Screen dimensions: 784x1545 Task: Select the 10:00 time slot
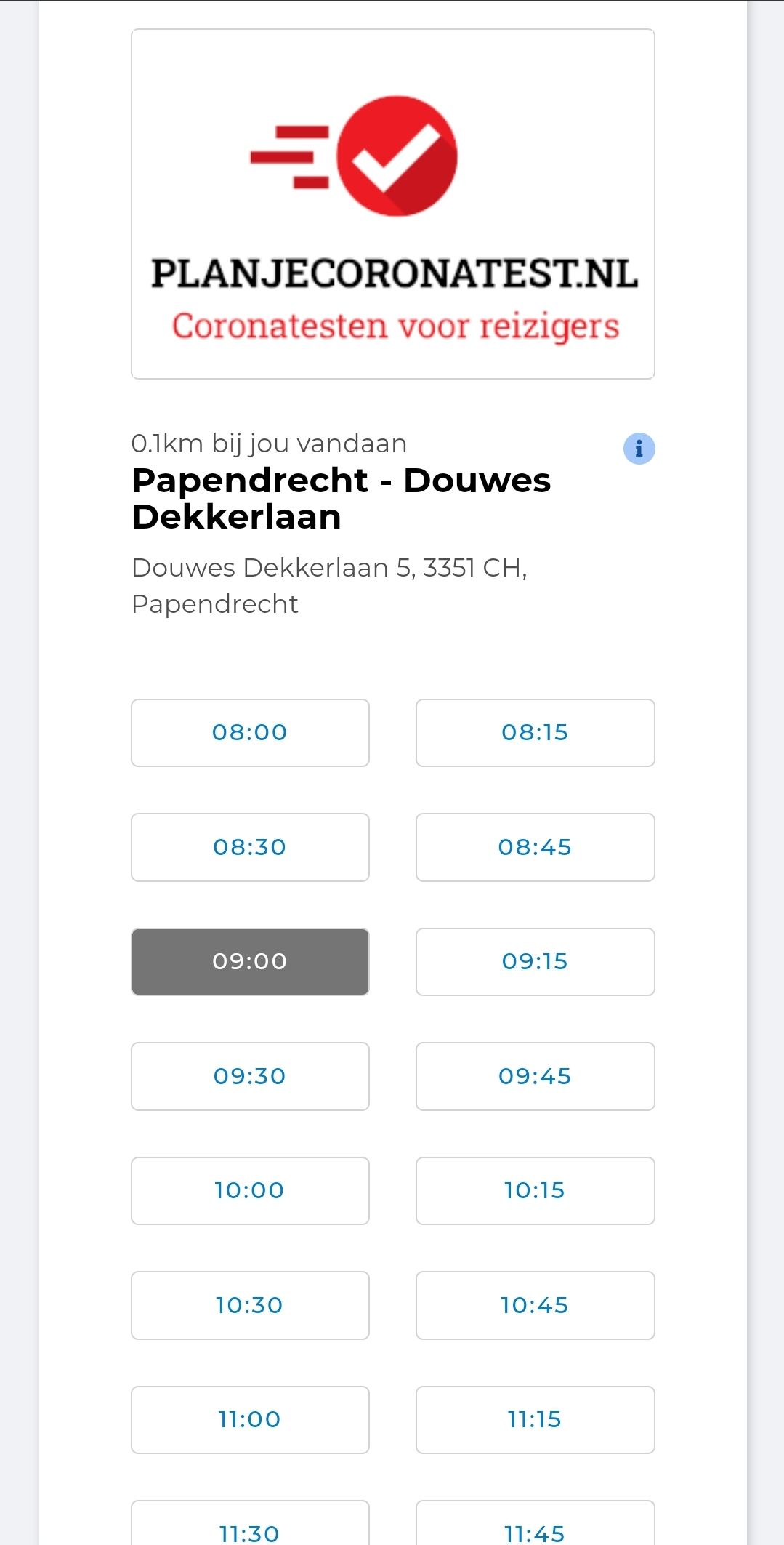pos(250,1190)
